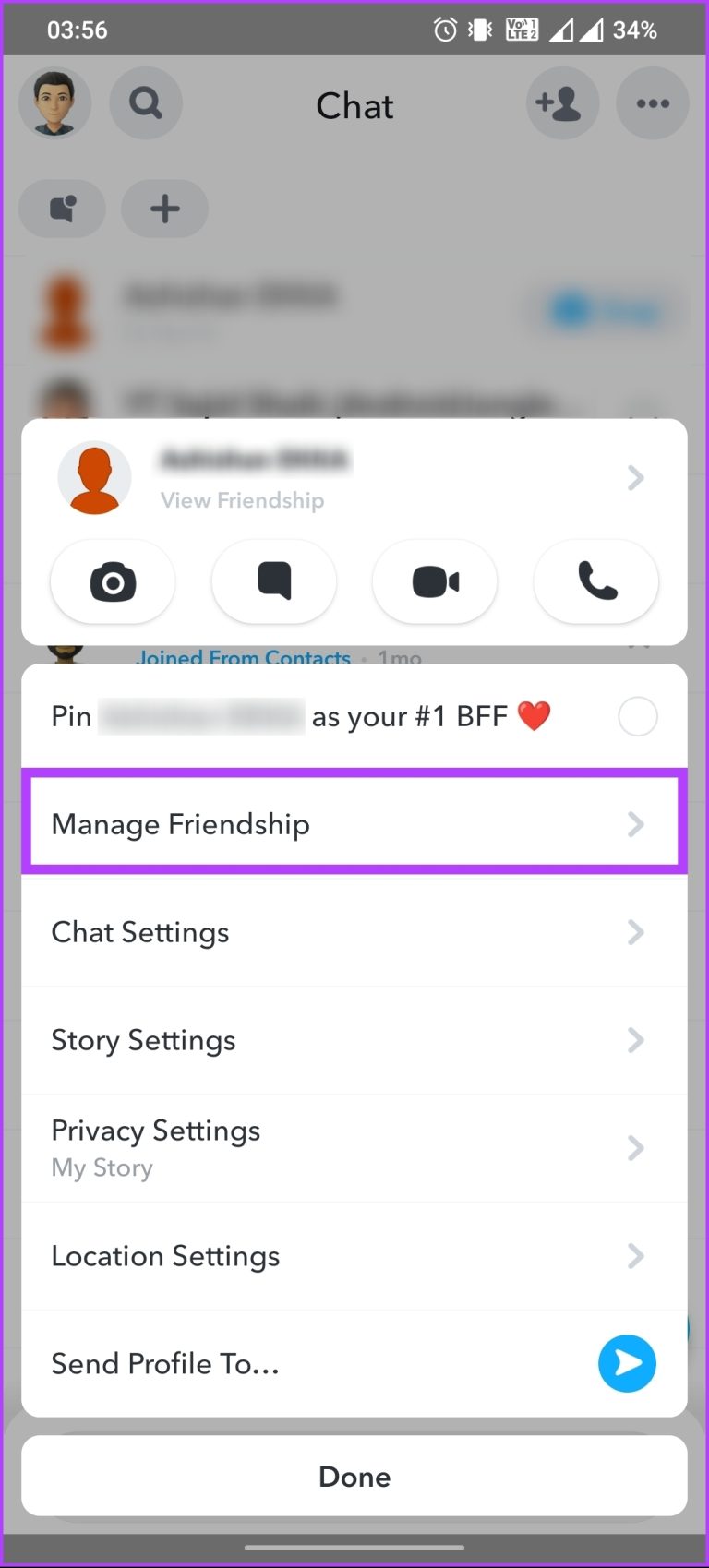Screen dimensions: 709x1568
Task: Enable Pin as your #1 BFF
Action: click(637, 716)
